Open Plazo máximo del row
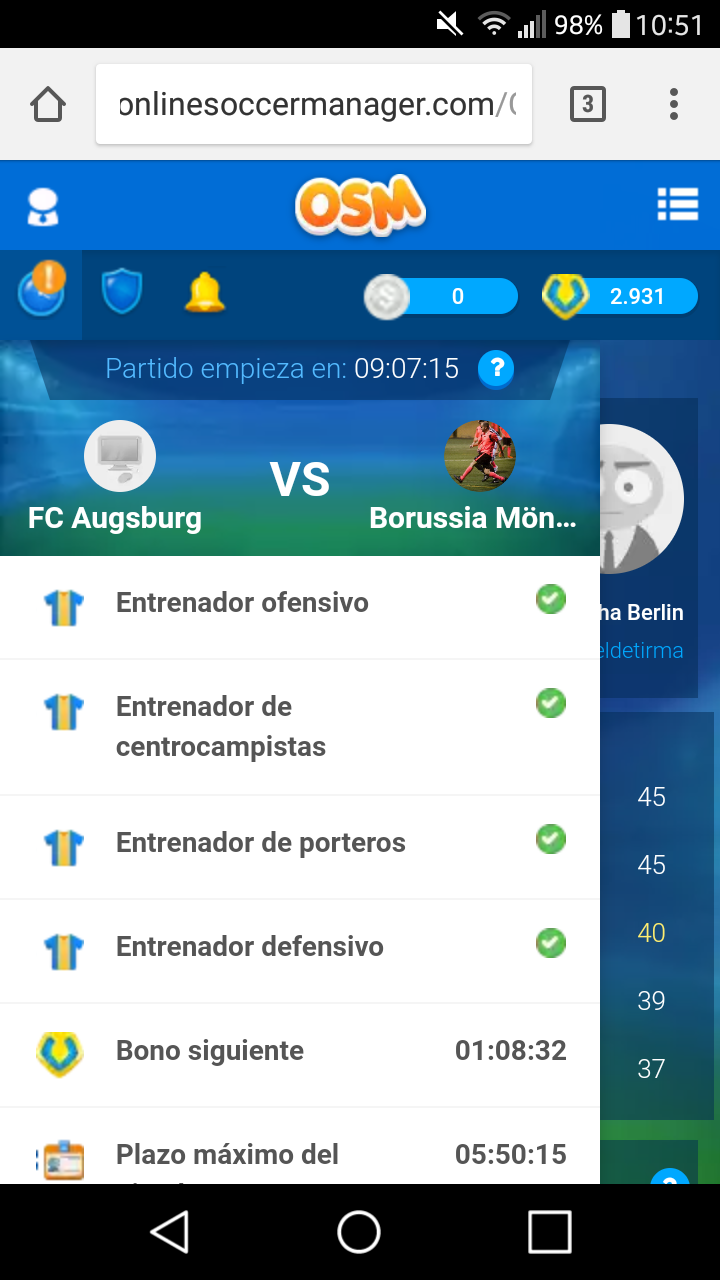The image size is (720, 1280). [300, 1157]
